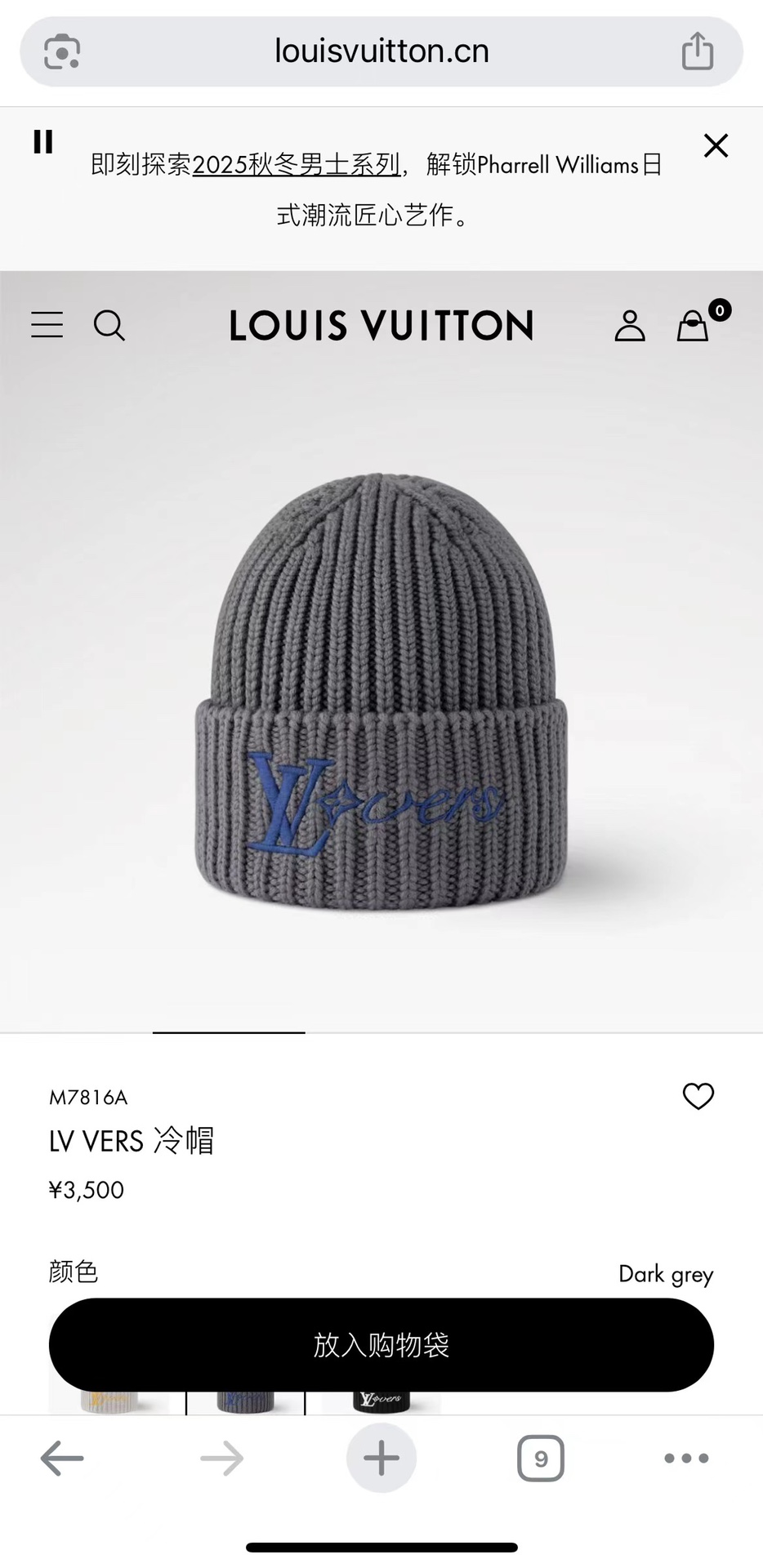Open the 2025秋冬男士系列 link
Image resolution: width=763 pixels, height=1568 pixels.
click(296, 165)
